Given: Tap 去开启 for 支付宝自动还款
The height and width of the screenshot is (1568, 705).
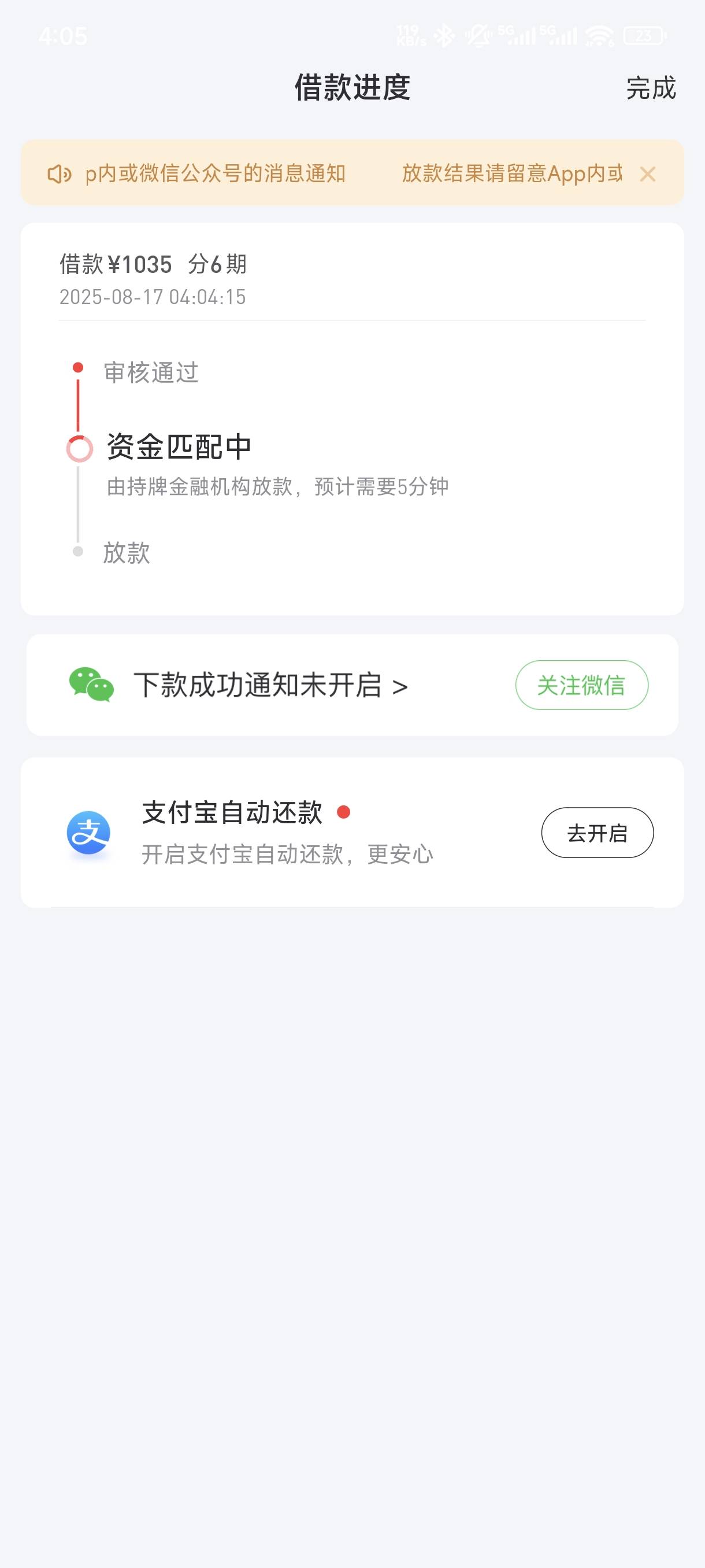Looking at the screenshot, I should click(598, 833).
